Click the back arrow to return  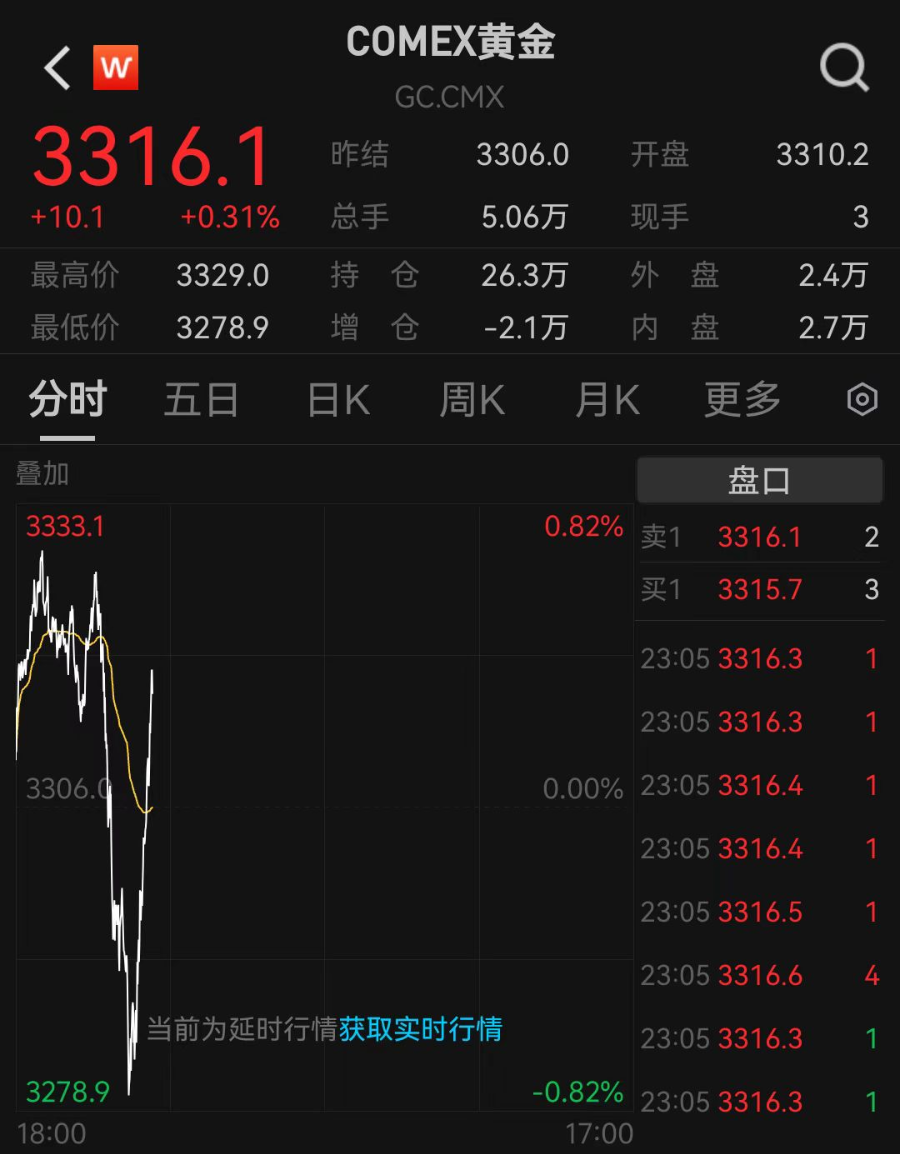click(55, 68)
